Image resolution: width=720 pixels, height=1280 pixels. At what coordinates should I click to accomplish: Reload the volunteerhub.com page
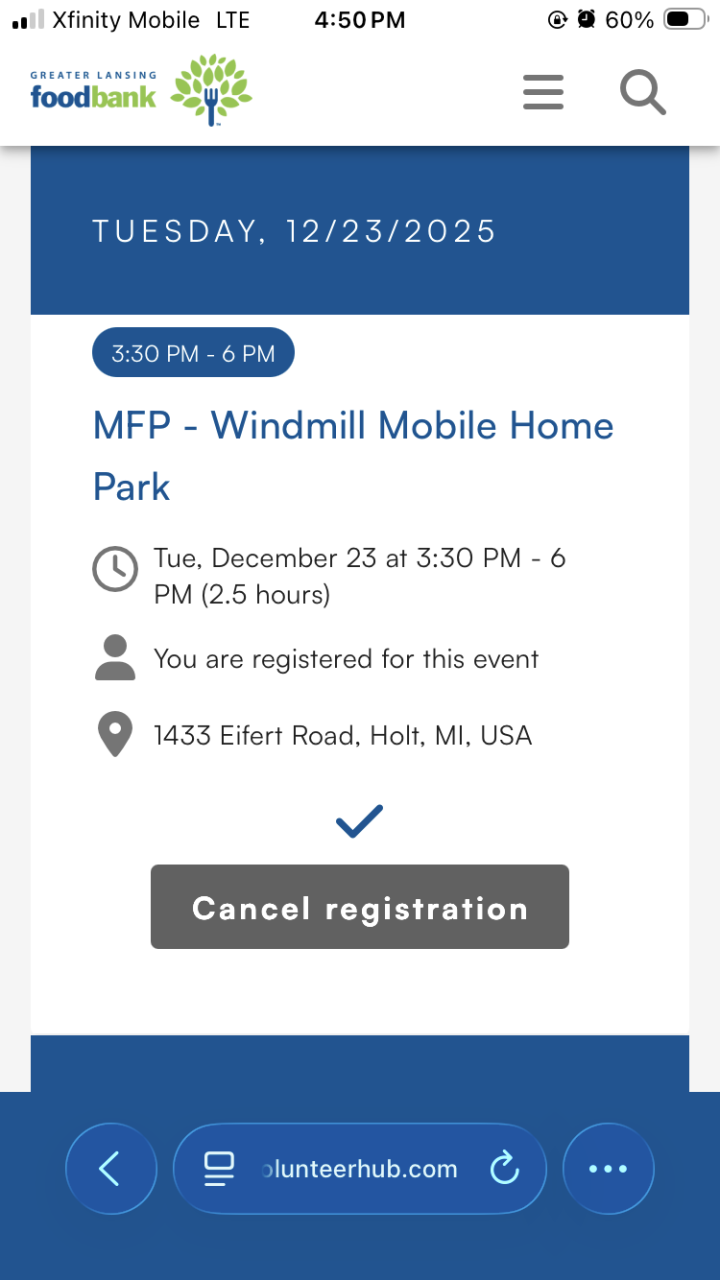[x=505, y=1168]
